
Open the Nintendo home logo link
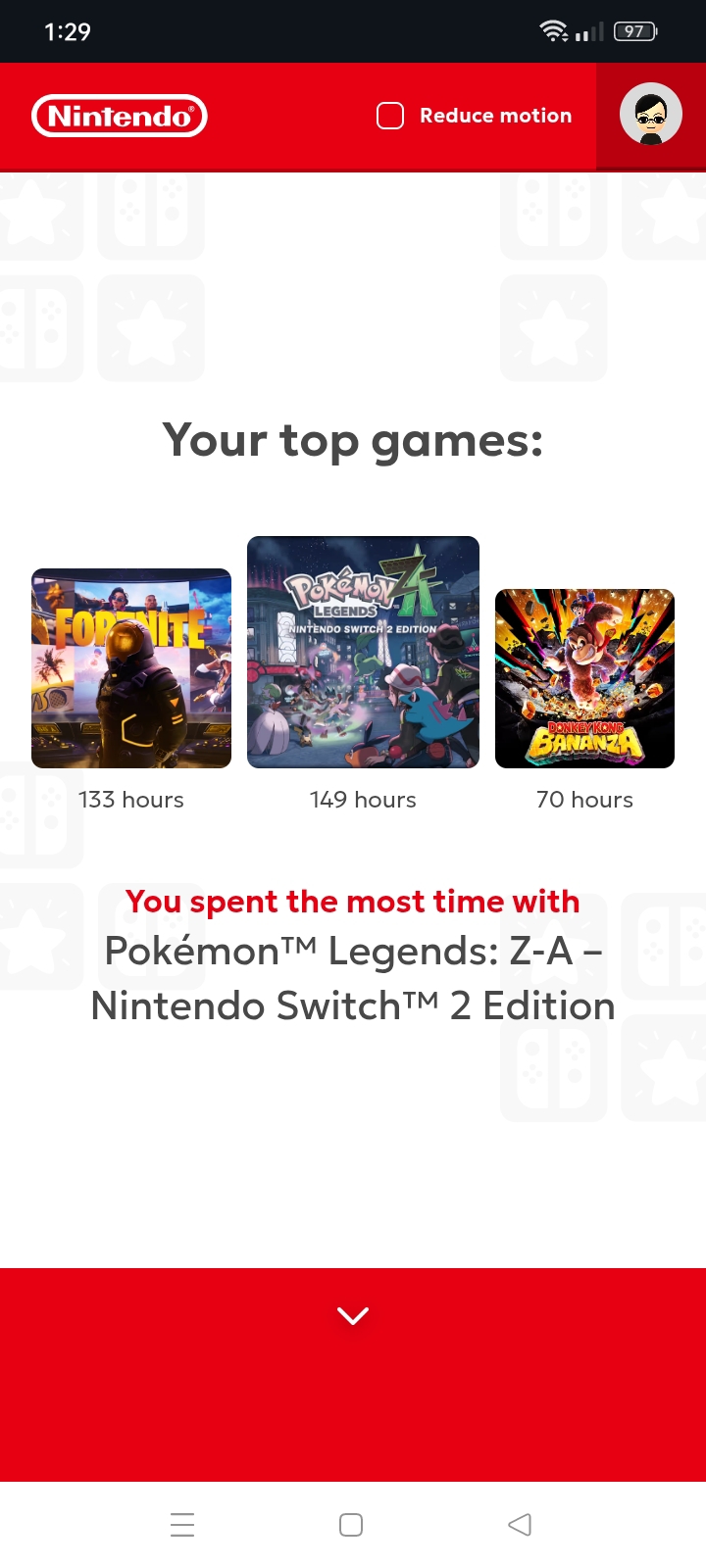(120, 117)
